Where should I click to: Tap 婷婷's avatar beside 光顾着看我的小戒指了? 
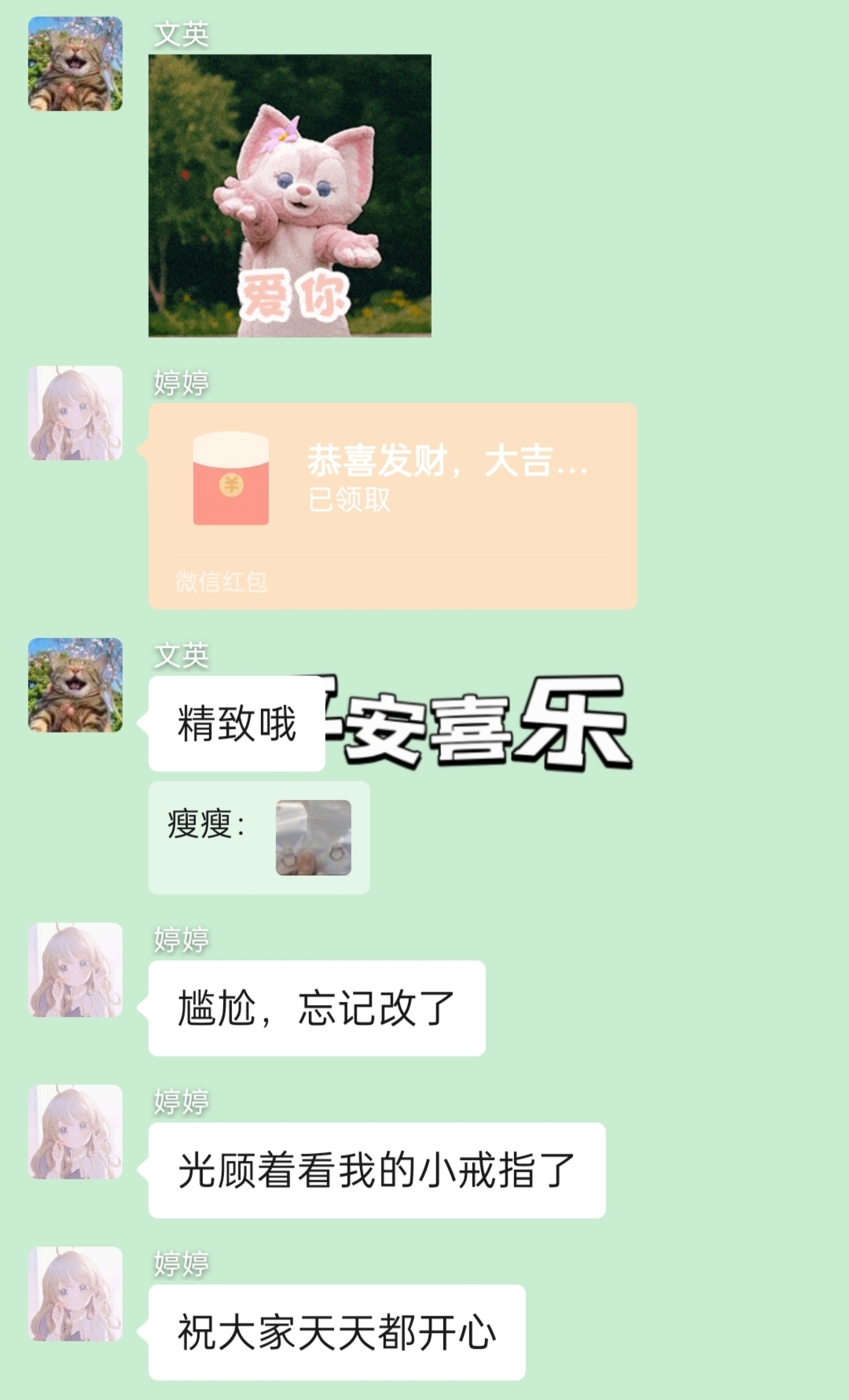tap(75, 1132)
